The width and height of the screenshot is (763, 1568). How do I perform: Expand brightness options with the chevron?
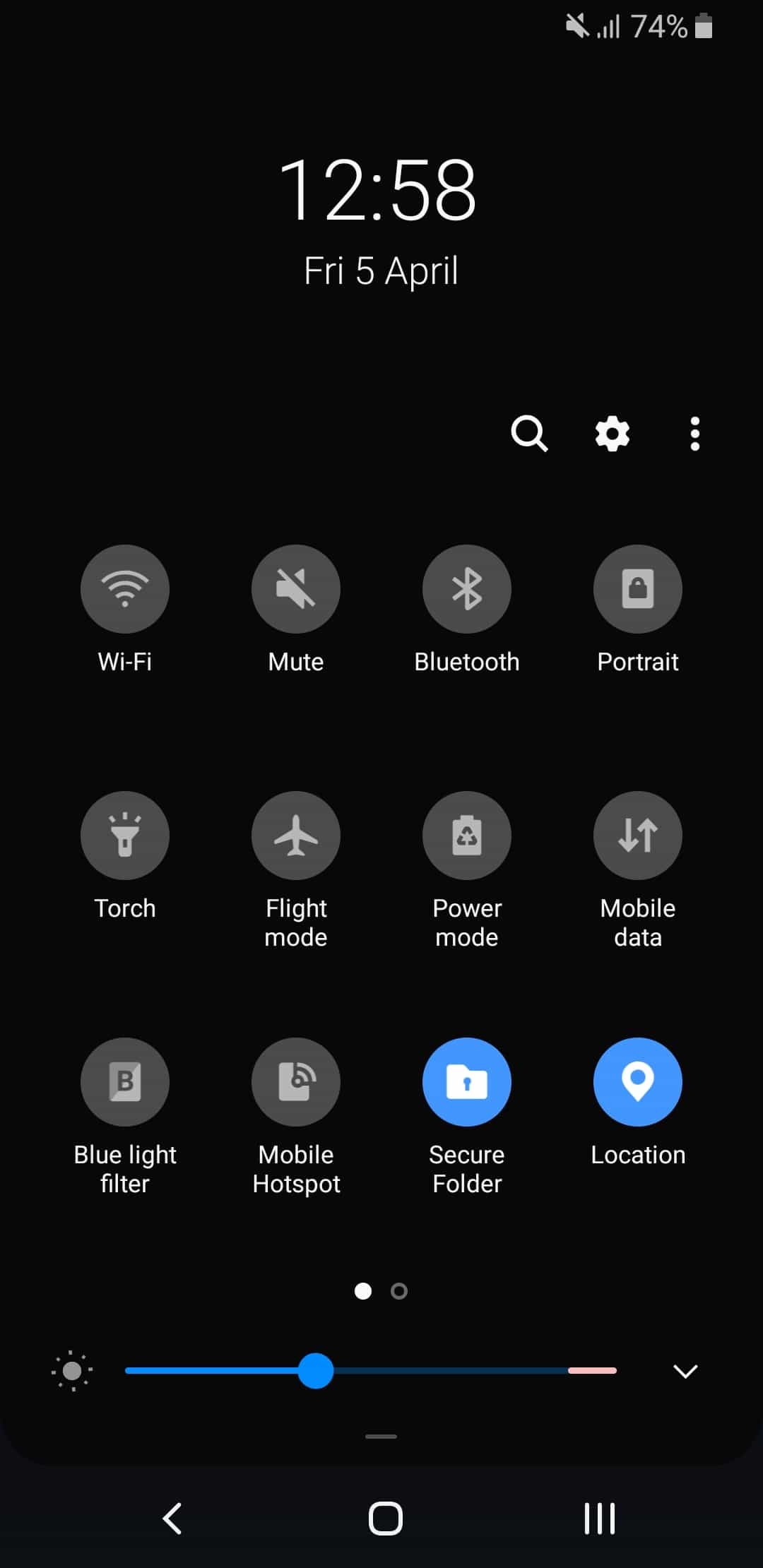685,1371
